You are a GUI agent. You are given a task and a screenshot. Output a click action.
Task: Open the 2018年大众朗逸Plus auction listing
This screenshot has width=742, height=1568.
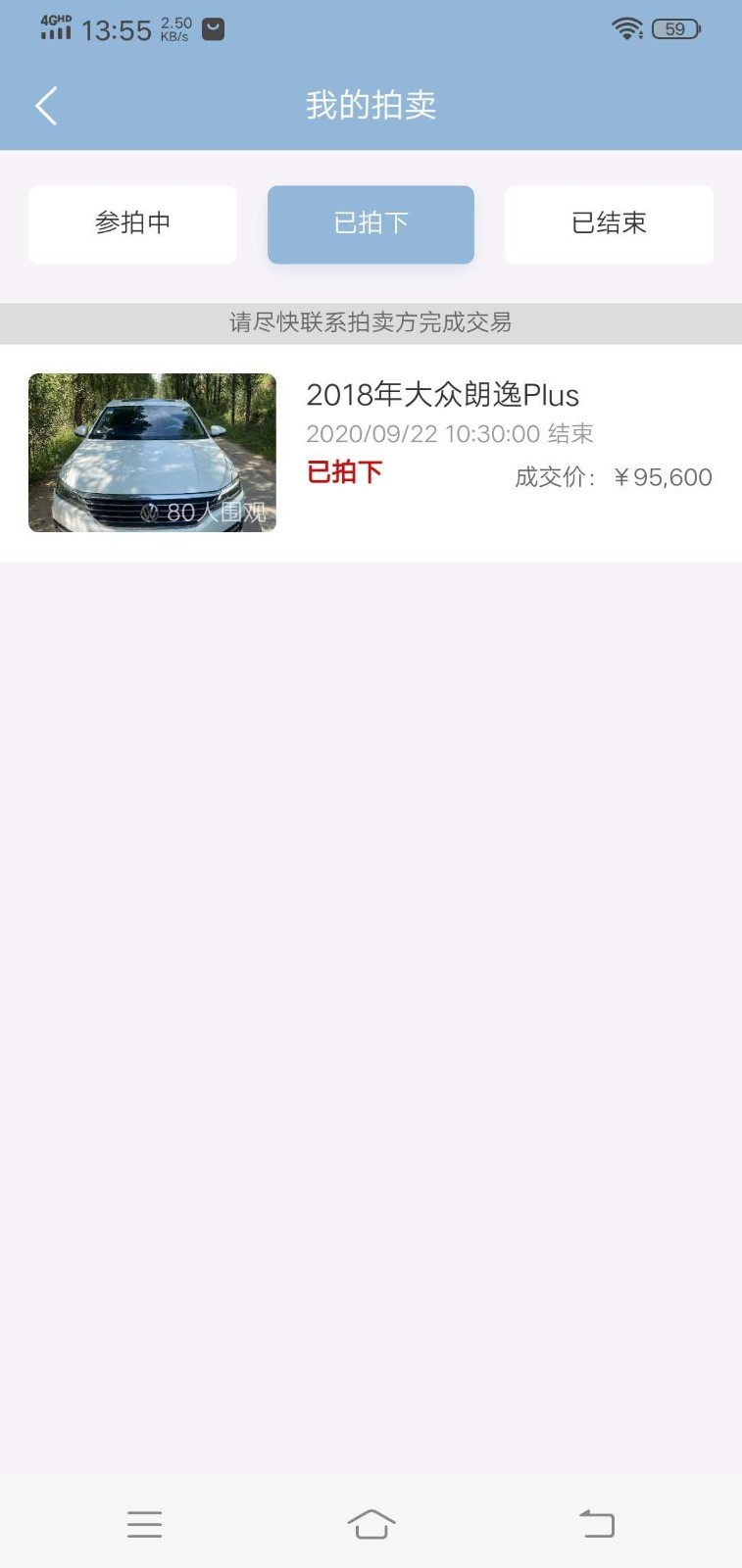(x=443, y=396)
